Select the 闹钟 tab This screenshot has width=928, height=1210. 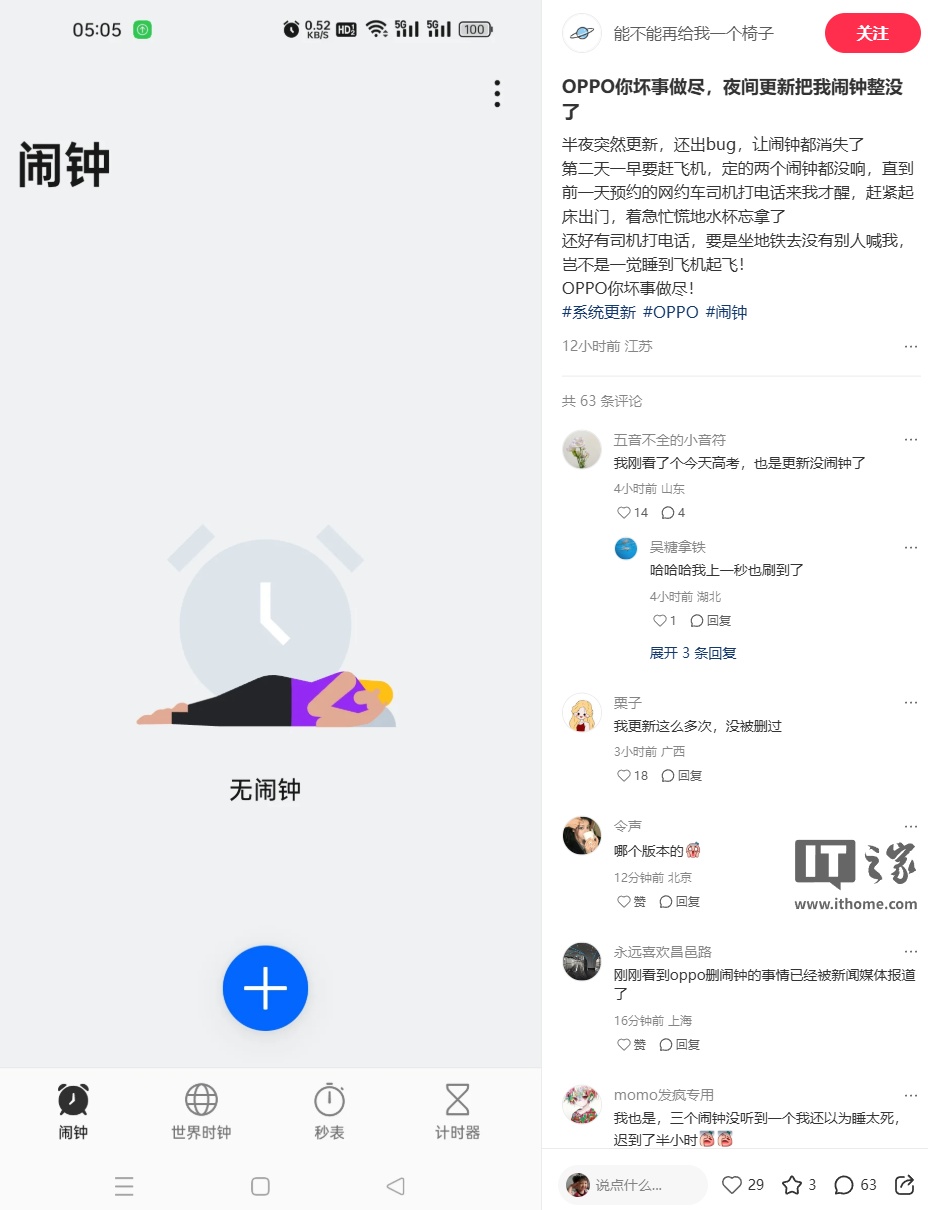coord(73,1111)
